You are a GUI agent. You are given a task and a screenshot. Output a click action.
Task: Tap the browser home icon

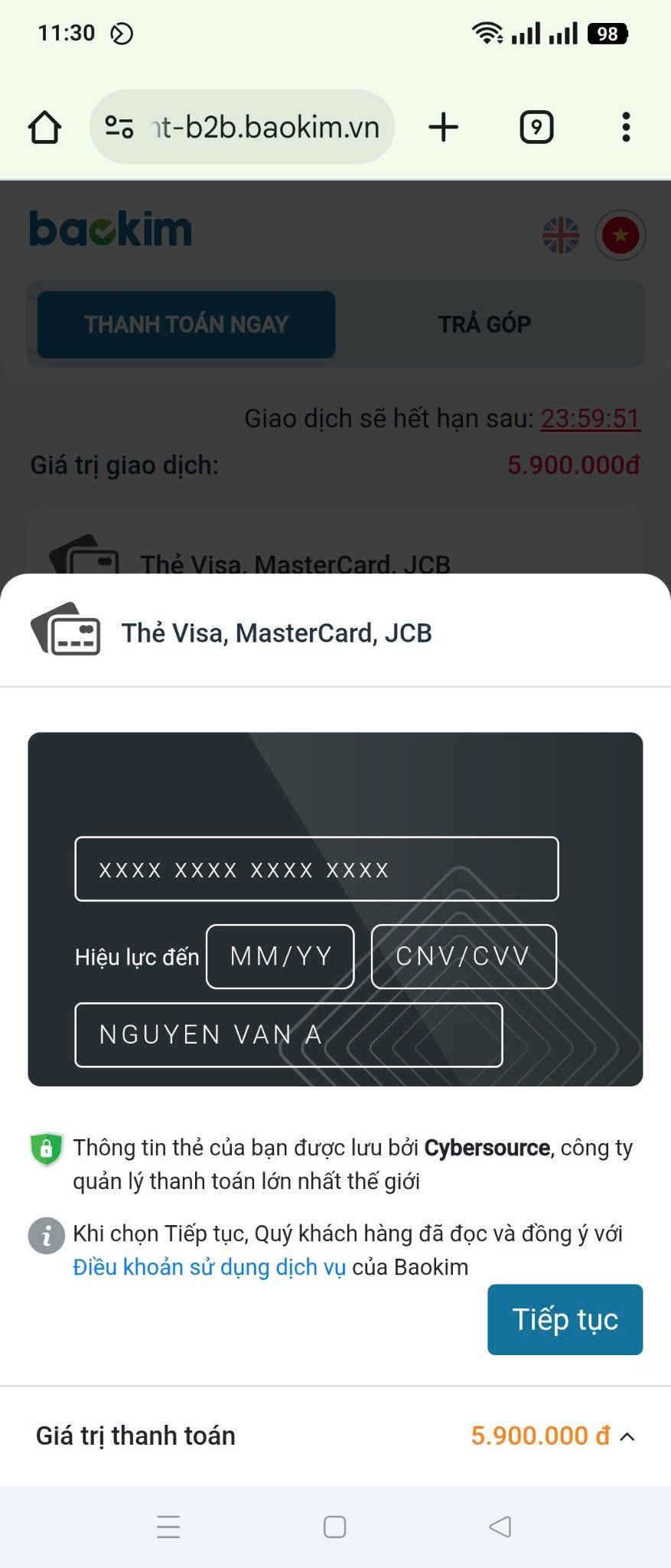click(x=44, y=127)
